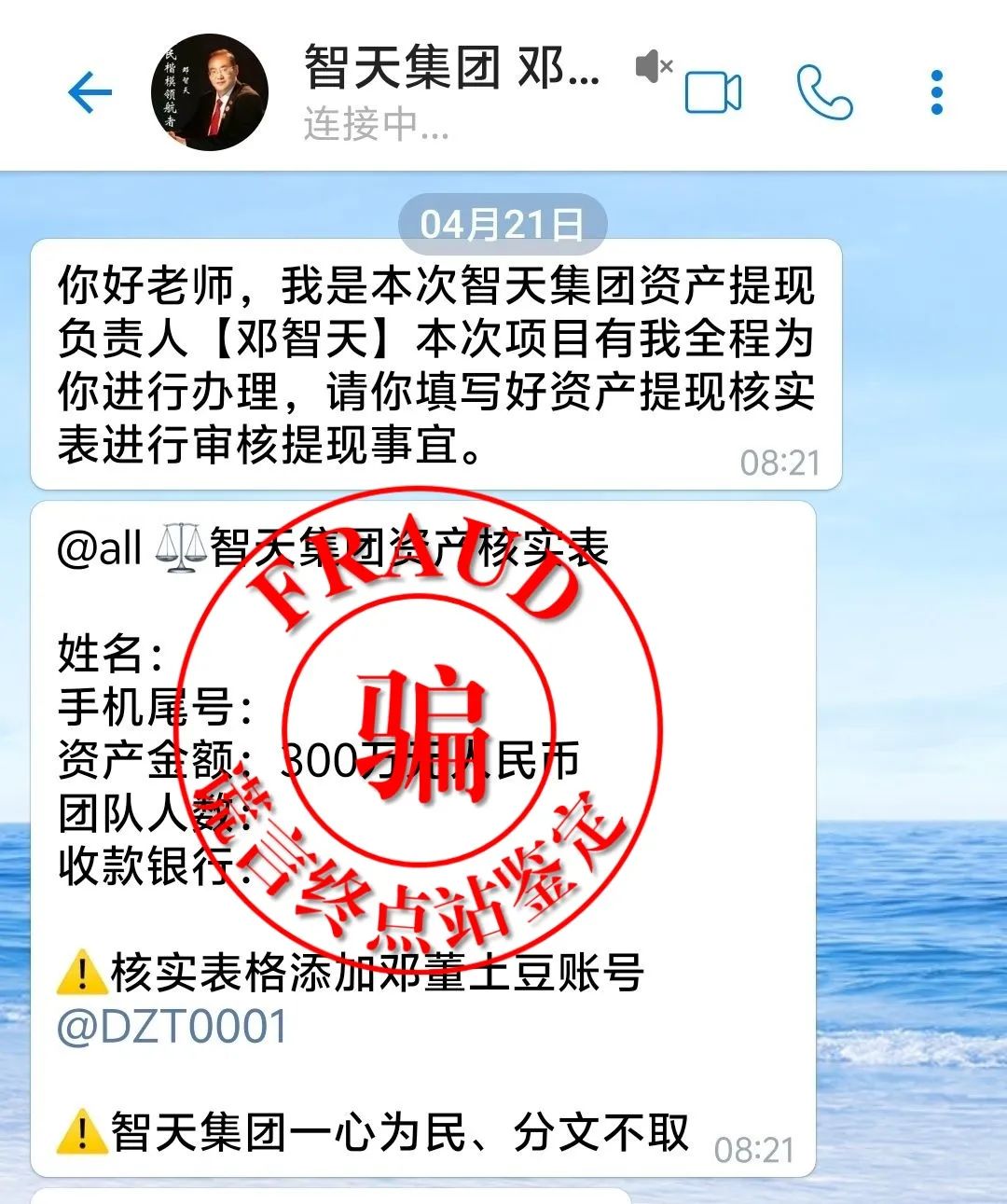Open the three-dot overflow menu
The height and width of the screenshot is (1204, 1007).
point(937,92)
